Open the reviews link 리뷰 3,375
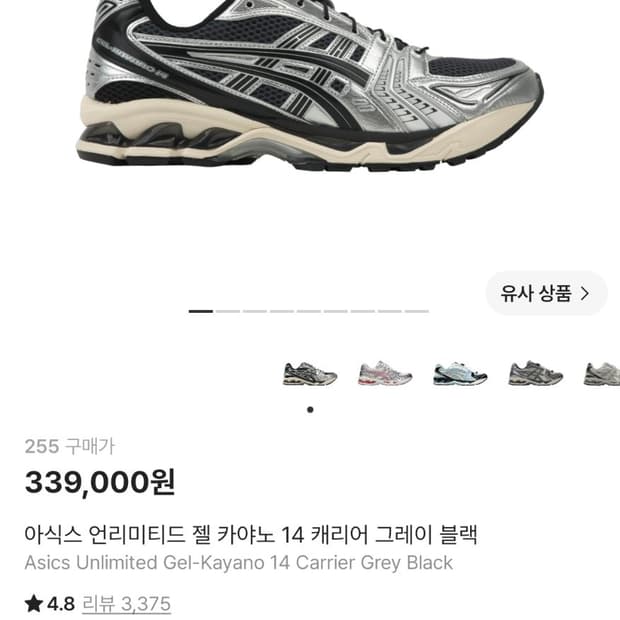Screen dimensions: 620x620 (127, 604)
